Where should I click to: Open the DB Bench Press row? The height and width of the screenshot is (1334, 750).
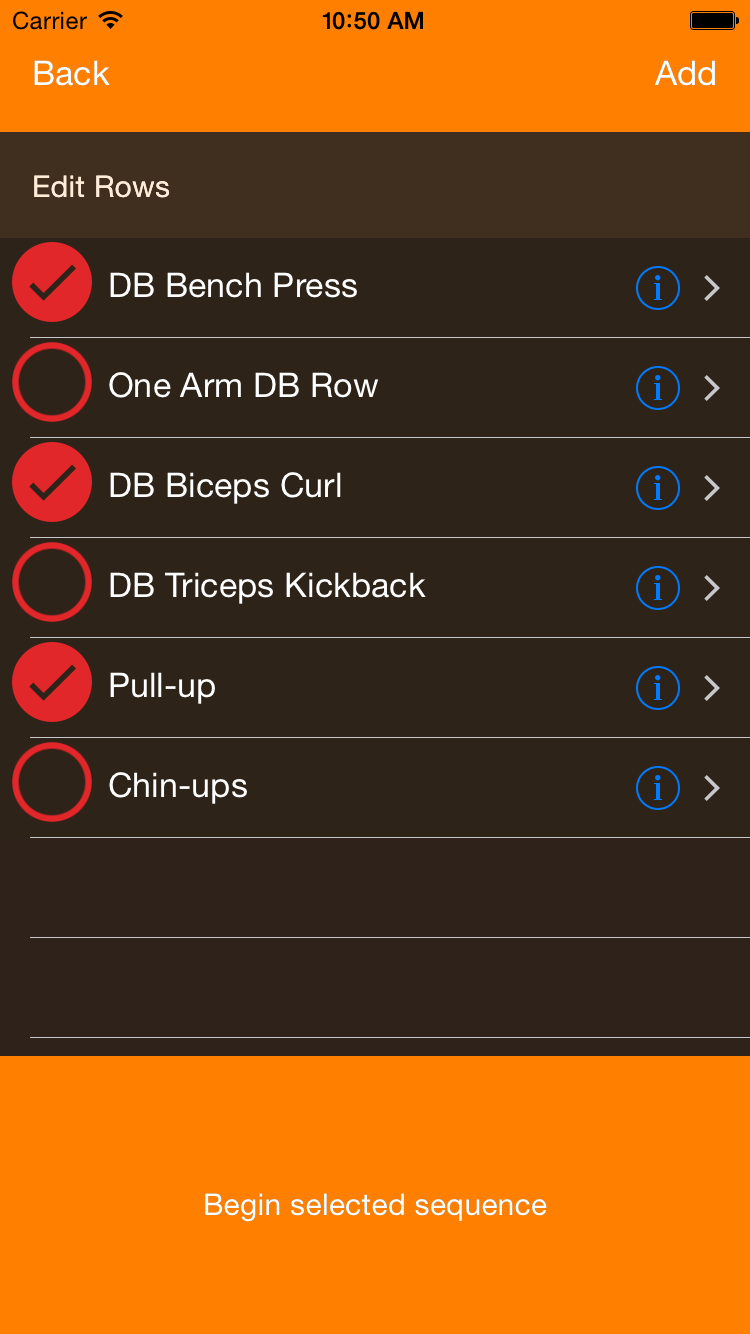point(375,288)
